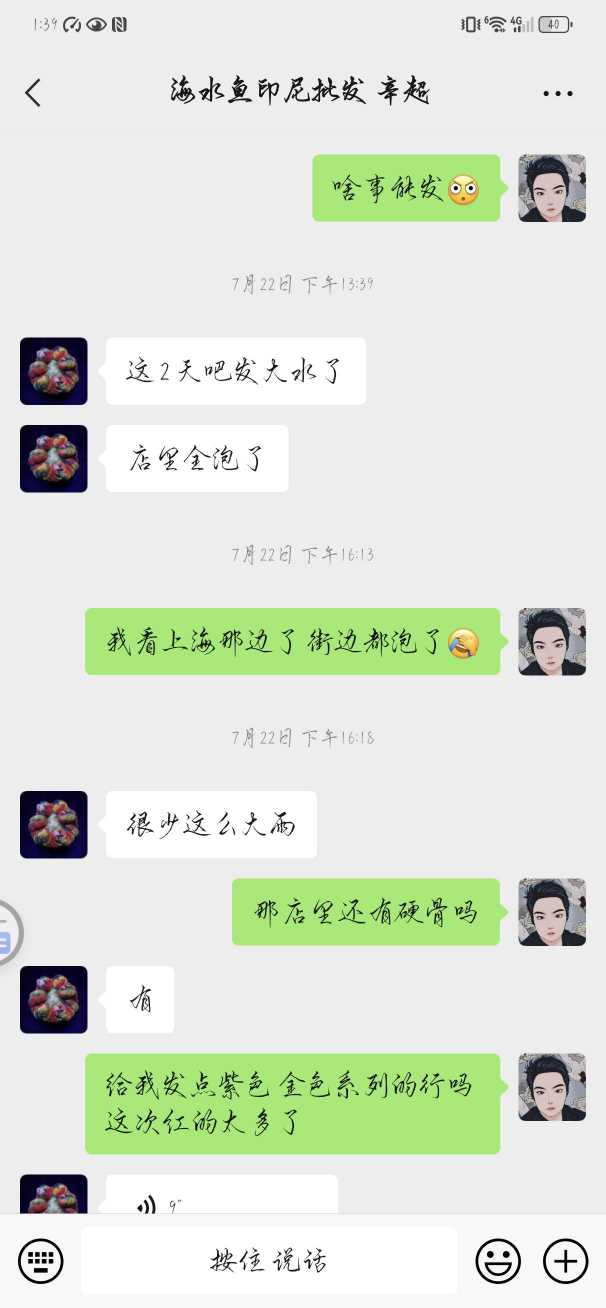The width and height of the screenshot is (606, 1308).
Task: Open the chat overflow menu
Action: tap(557, 93)
